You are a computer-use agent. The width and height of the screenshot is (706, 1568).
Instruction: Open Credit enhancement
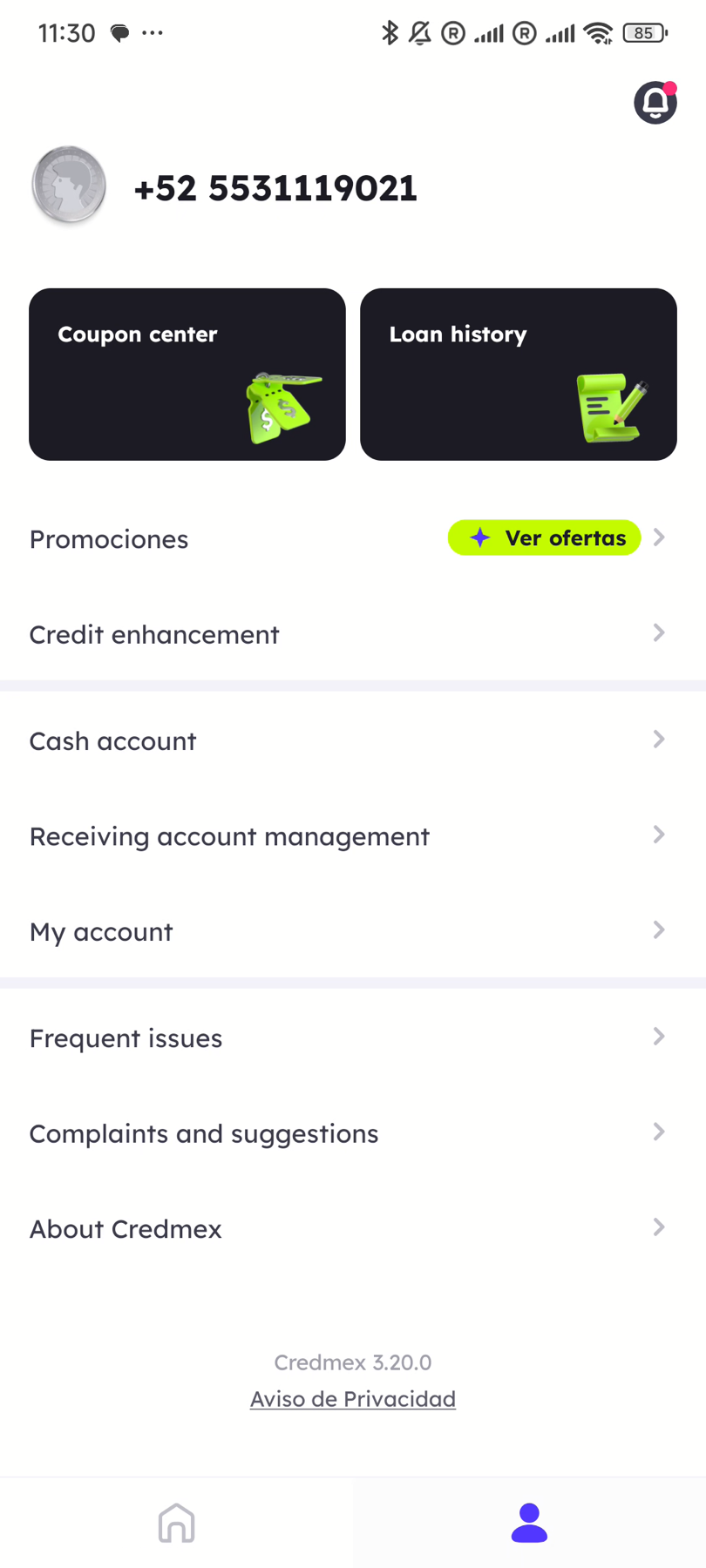tap(353, 634)
